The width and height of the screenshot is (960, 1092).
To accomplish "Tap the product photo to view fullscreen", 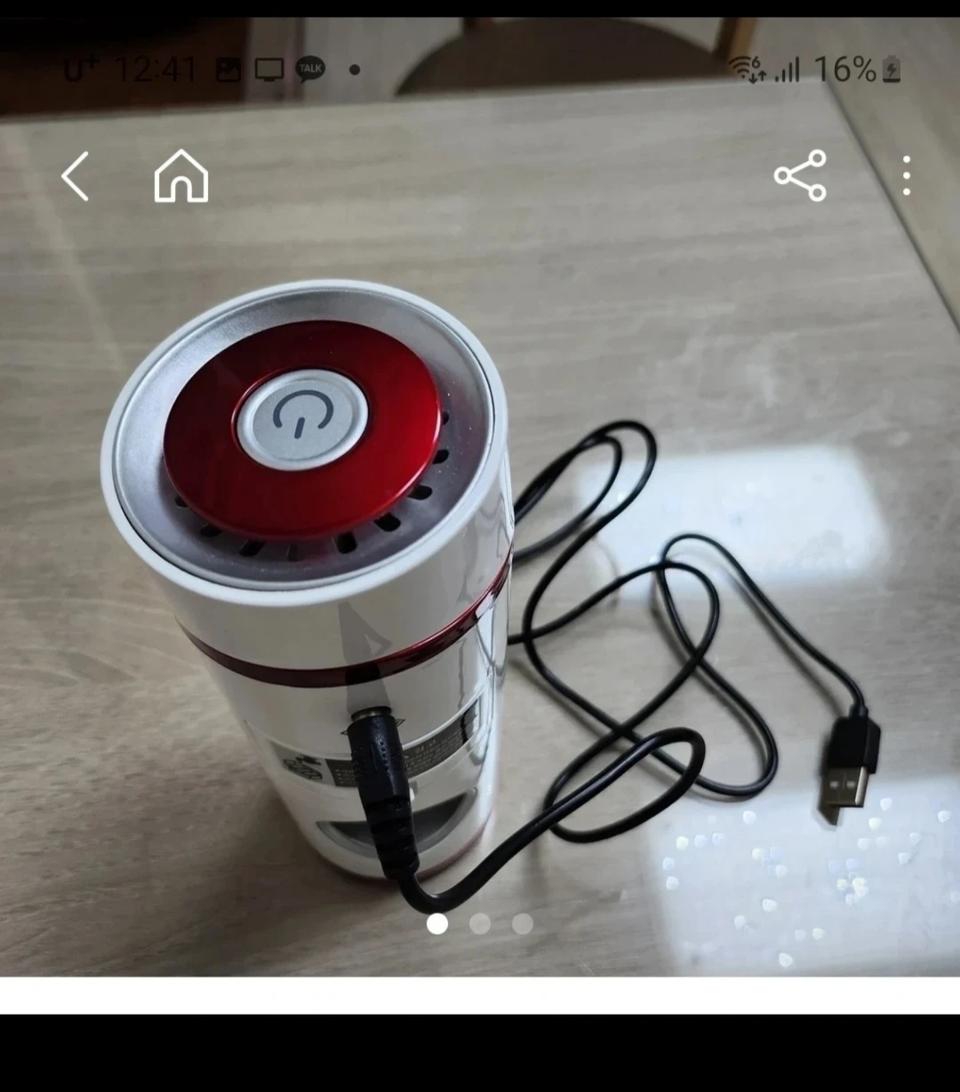I will (x=480, y=550).
